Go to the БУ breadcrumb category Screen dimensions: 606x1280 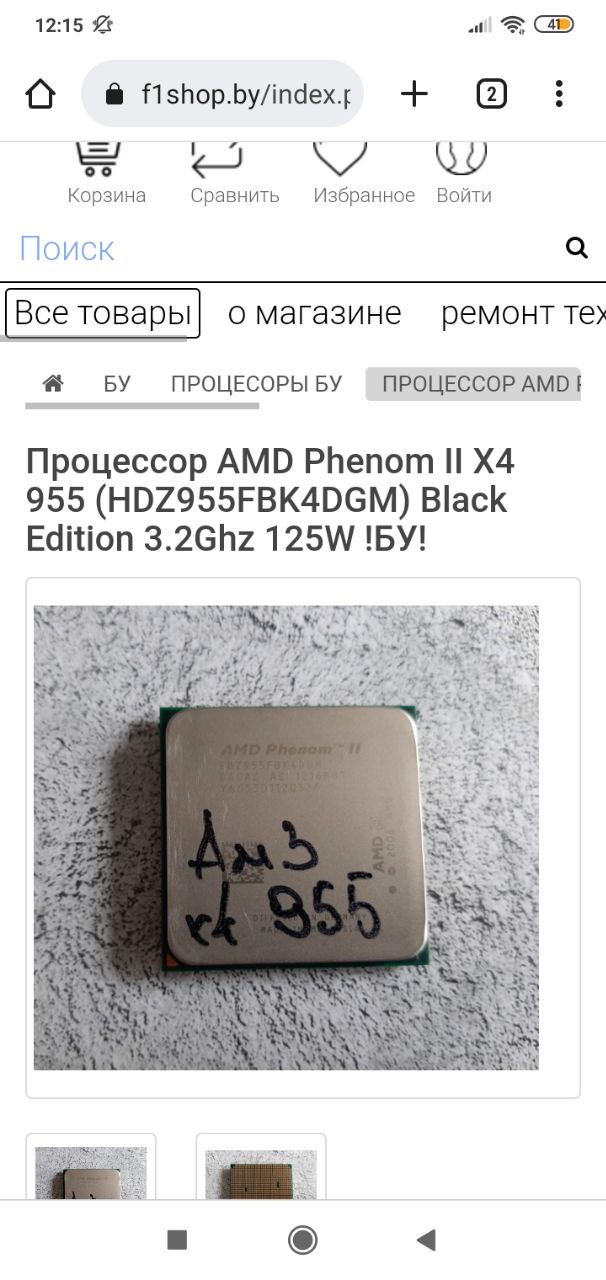coord(117,384)
